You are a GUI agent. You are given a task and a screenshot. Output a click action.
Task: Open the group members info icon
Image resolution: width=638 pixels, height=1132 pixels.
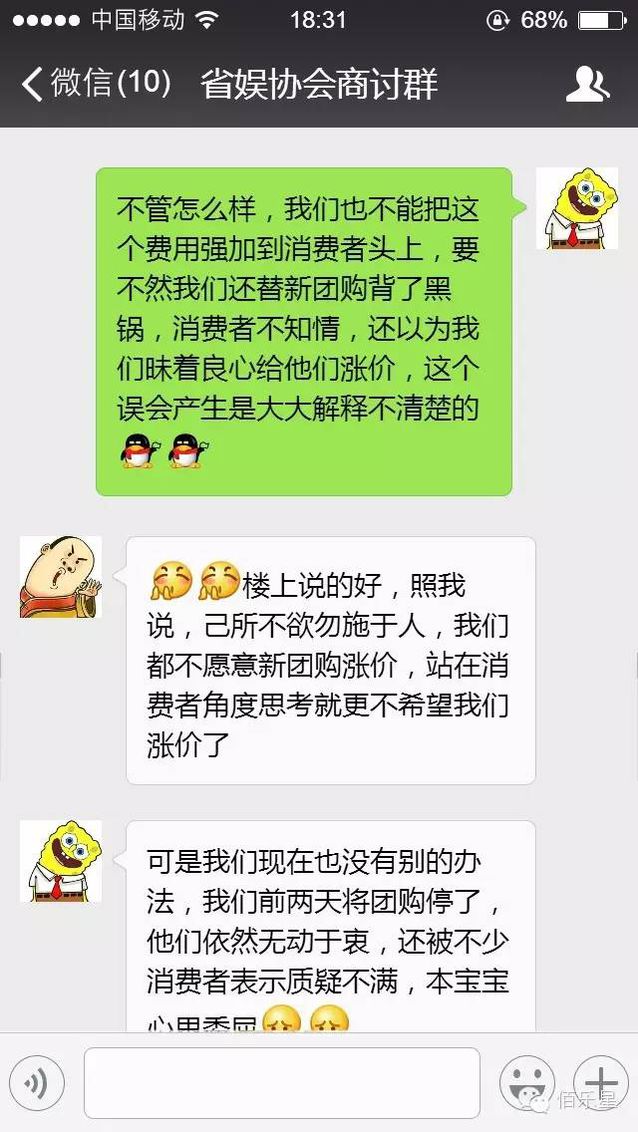[x=587, y=84]
